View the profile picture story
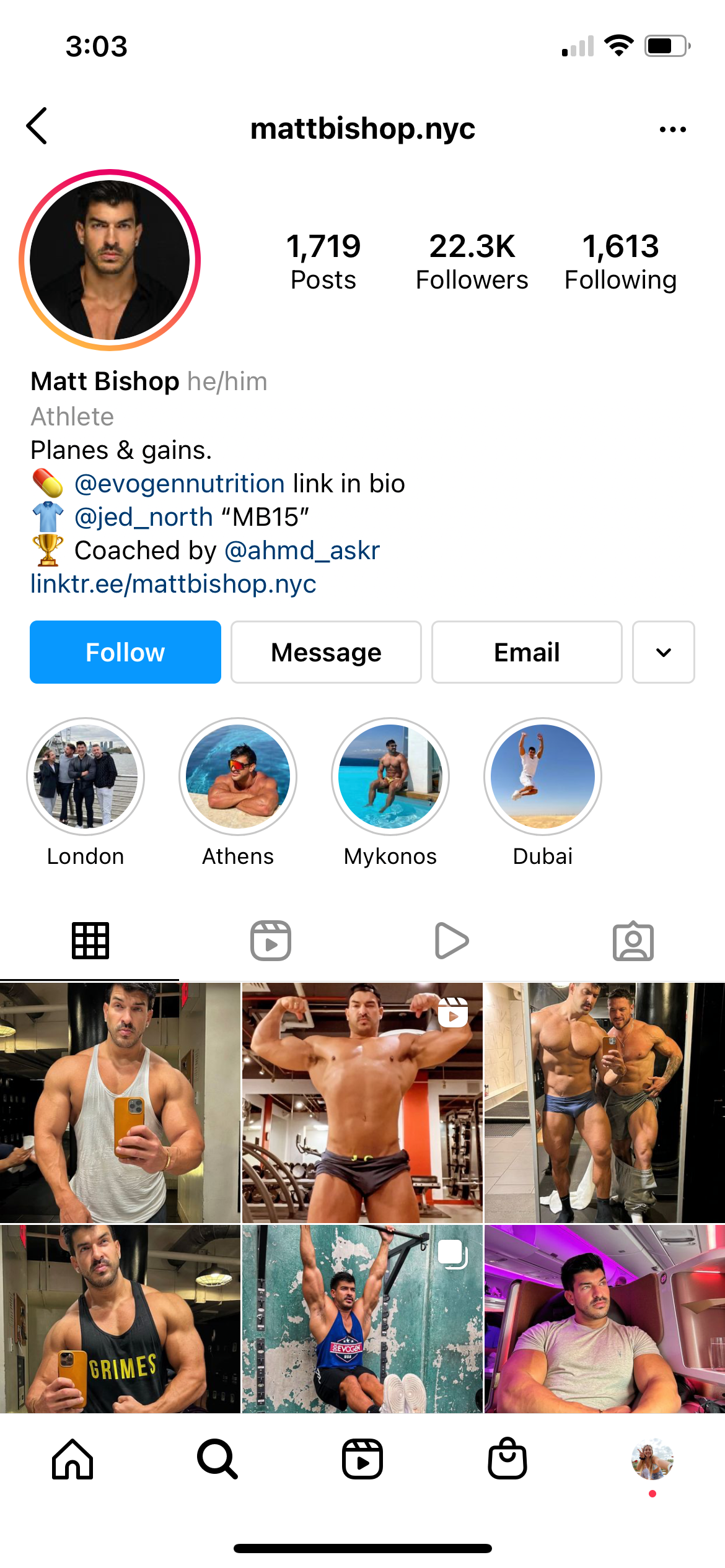The width and height of the screenshot is (725, 1568). click(x=110, y=260)
